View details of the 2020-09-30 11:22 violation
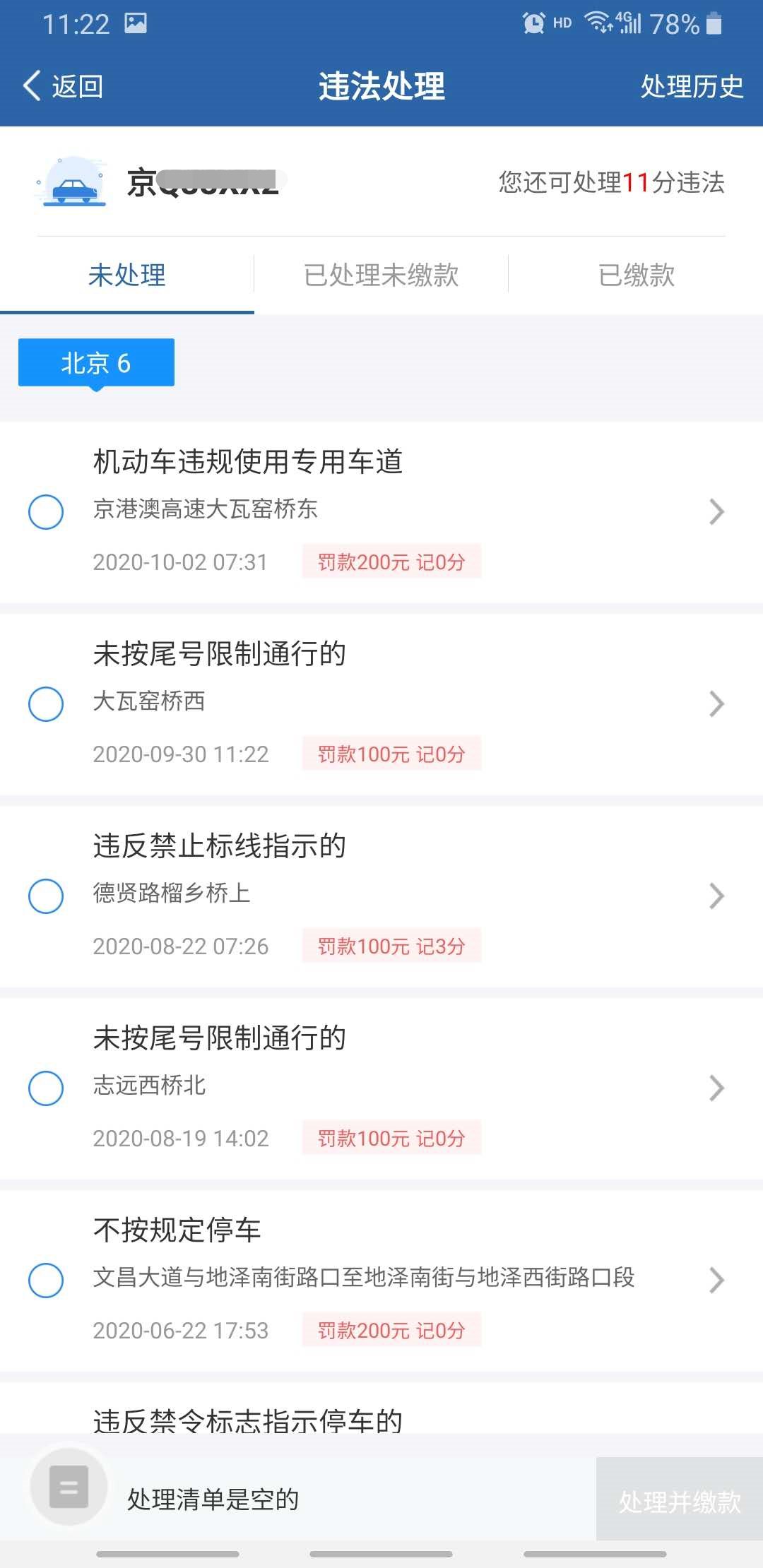Image resolution: width=763 pixels, height=1568 pixels. point(716,703)
